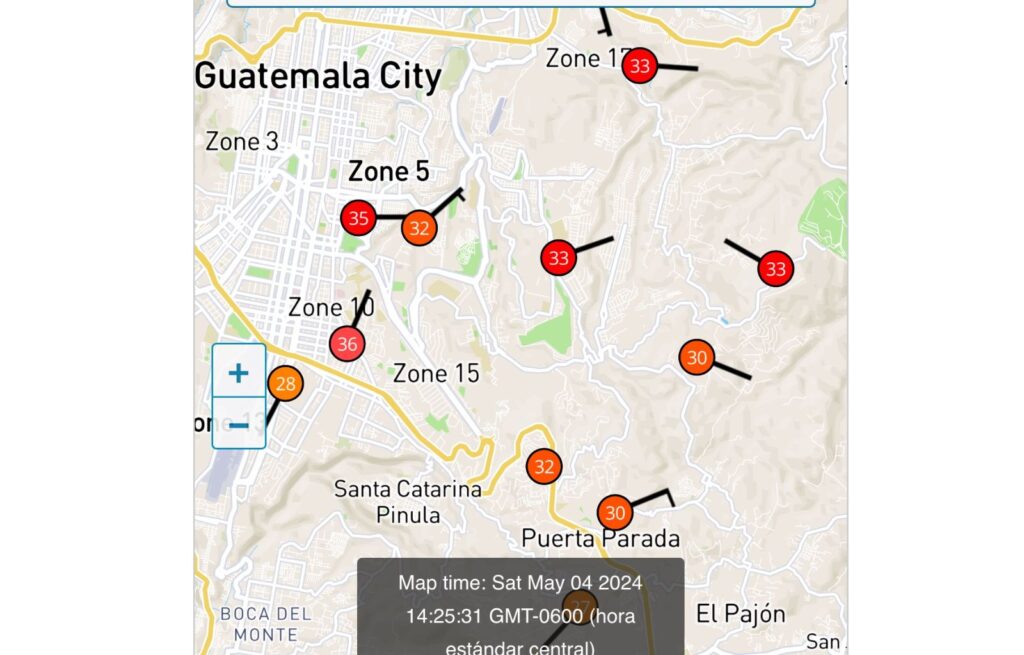
Task: Zoom out of the map
Action: coord(238,424)
